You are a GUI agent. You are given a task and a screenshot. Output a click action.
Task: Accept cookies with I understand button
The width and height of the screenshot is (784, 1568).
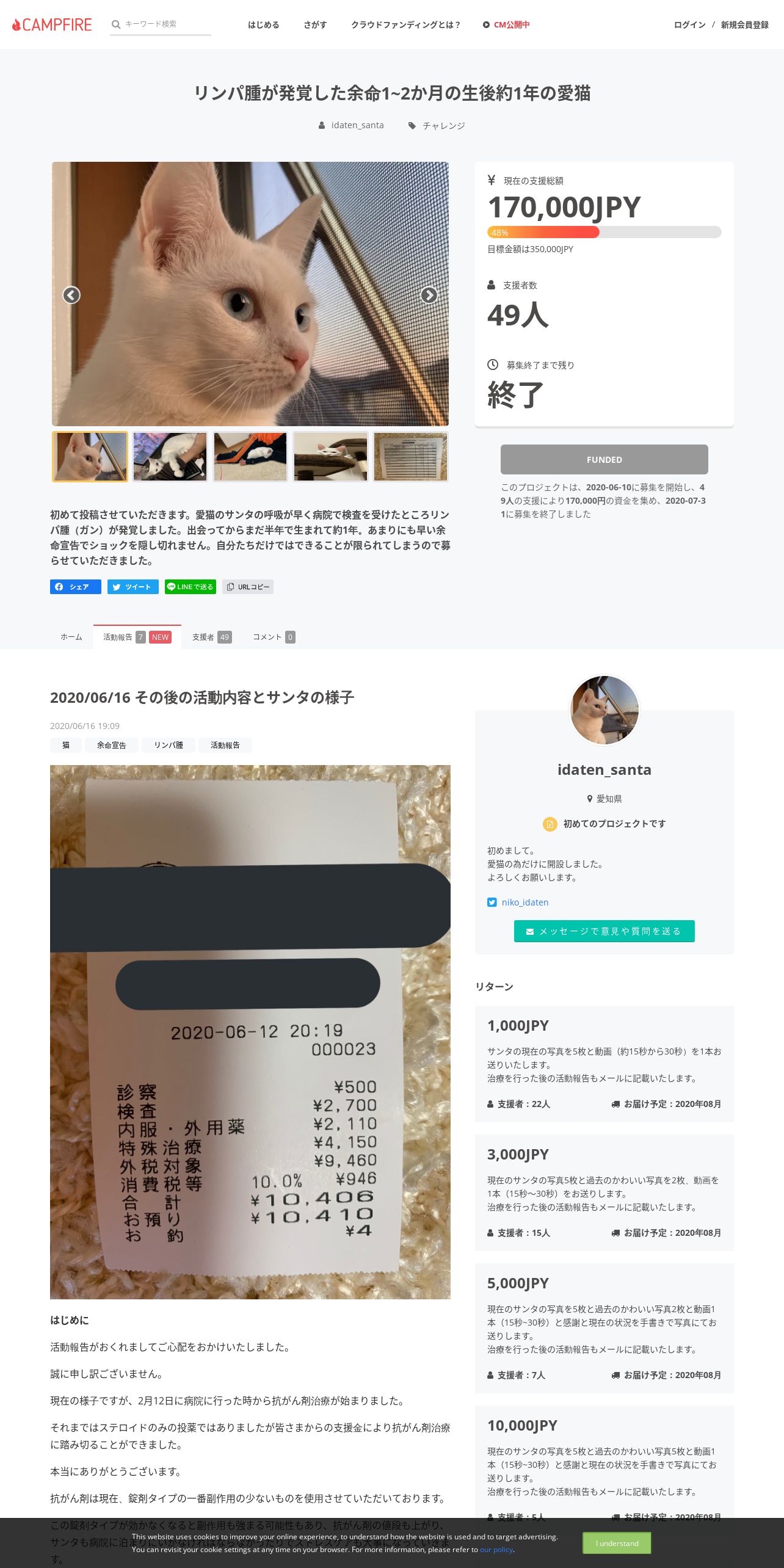[x=617, y=1543]
